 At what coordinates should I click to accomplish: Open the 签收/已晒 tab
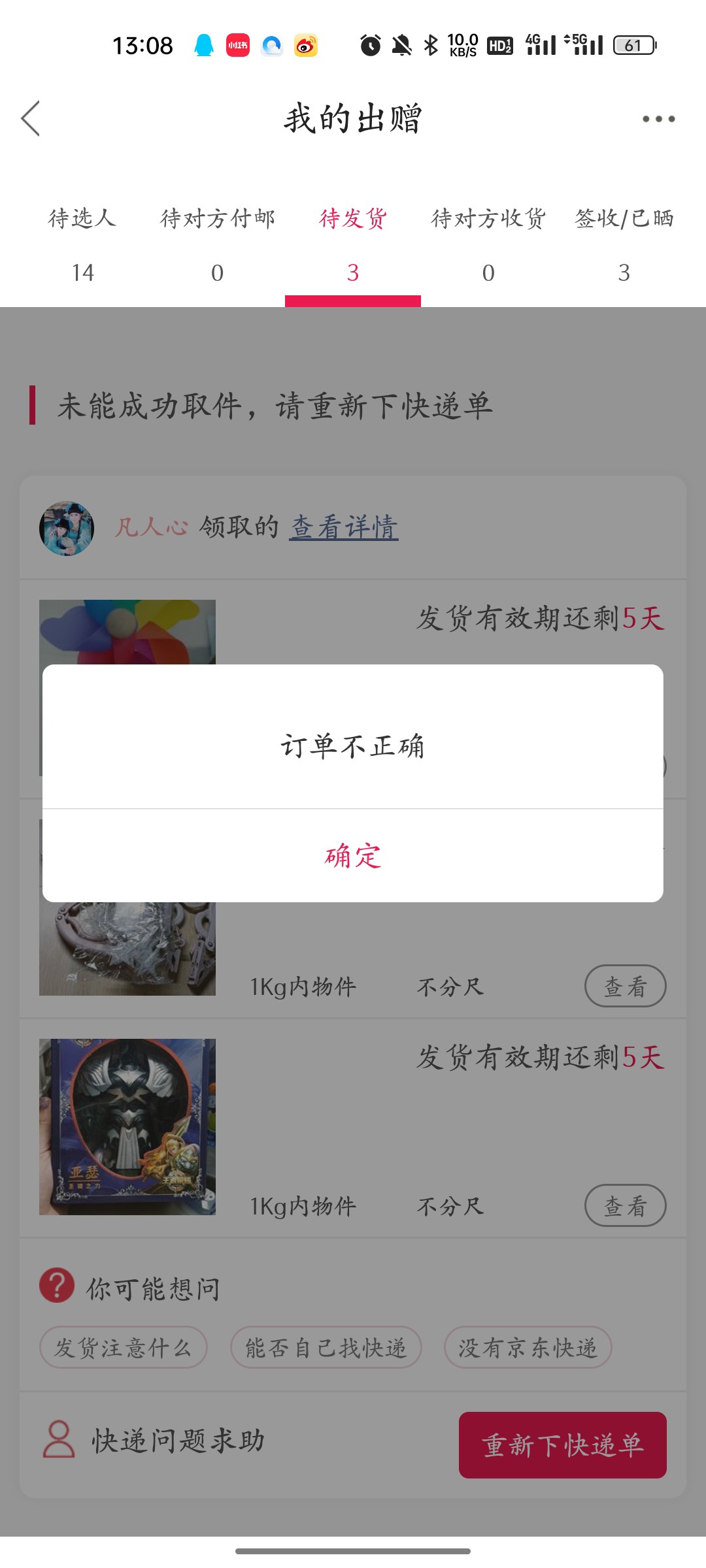tap(624, 244)
